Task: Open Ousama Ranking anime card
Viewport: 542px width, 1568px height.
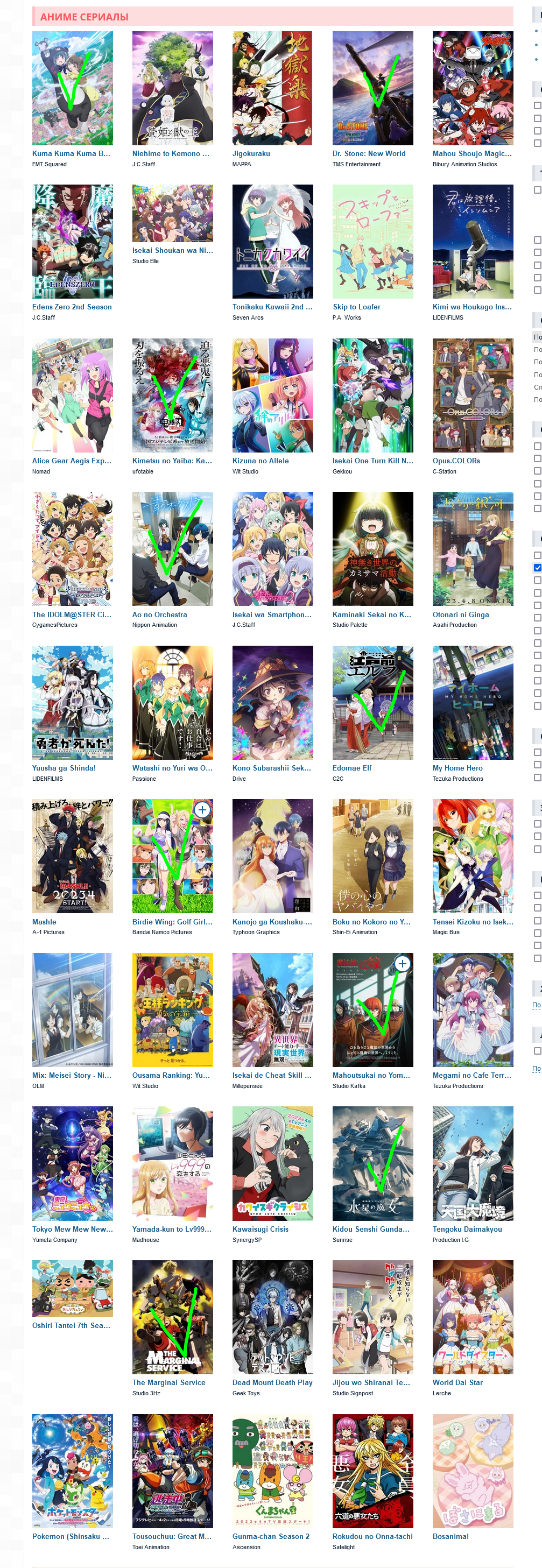Action: click(172, 1010)
